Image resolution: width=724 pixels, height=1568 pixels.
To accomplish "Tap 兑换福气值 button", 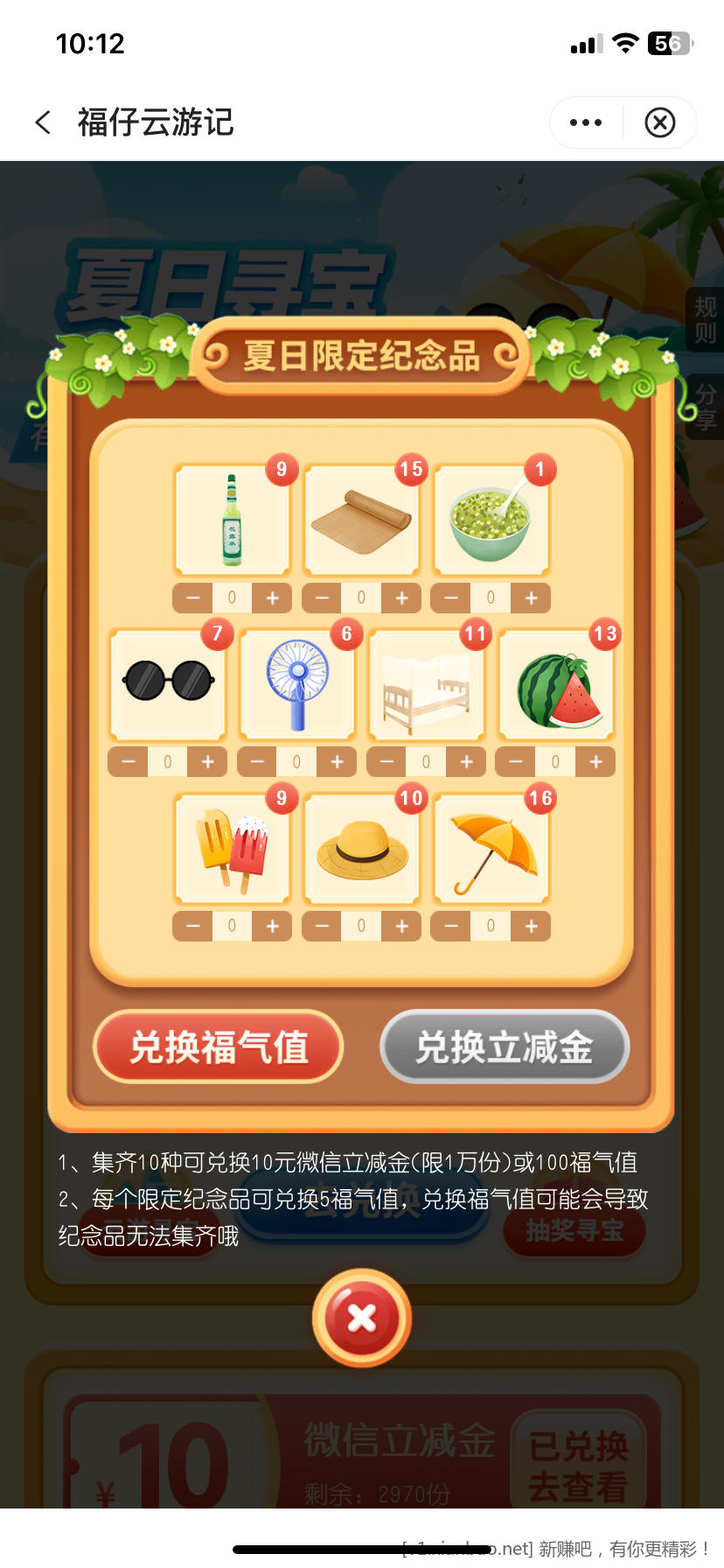I will [218, 1046].
